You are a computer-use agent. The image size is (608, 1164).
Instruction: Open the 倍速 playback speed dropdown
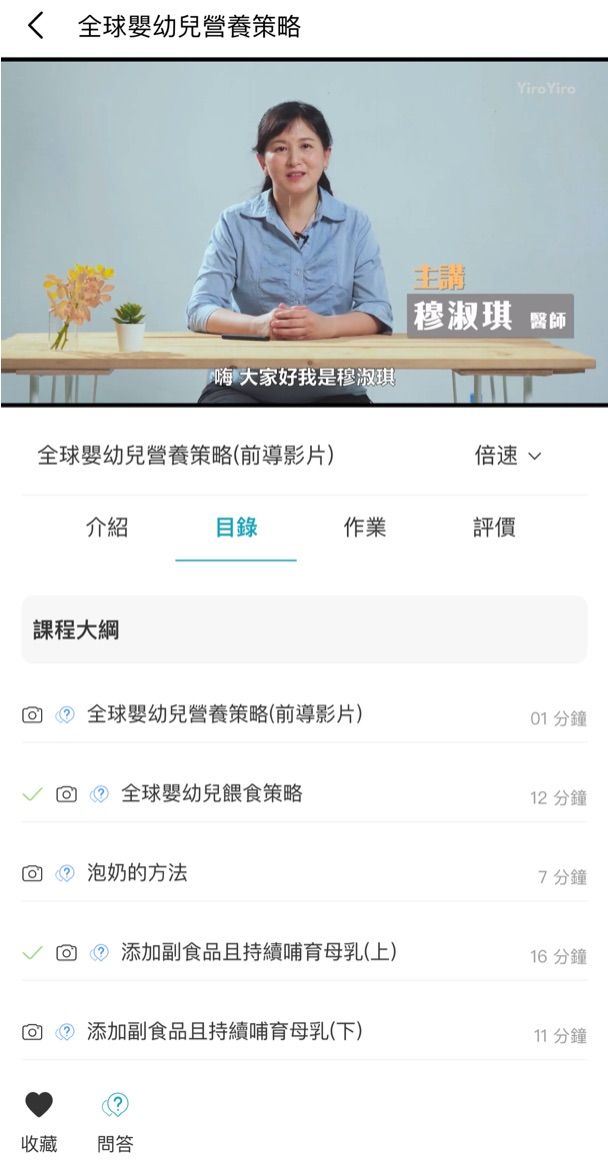508,455
